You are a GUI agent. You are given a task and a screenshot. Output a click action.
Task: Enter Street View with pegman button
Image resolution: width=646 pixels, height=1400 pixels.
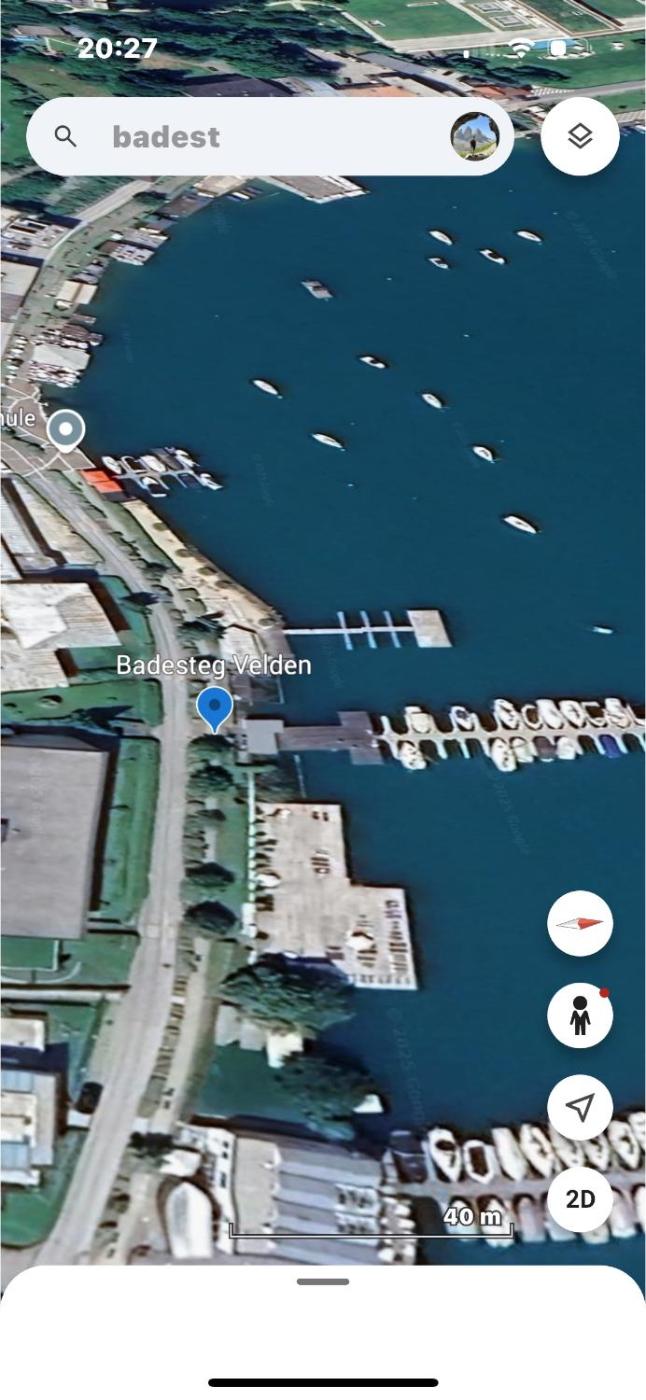point(580,1015)
